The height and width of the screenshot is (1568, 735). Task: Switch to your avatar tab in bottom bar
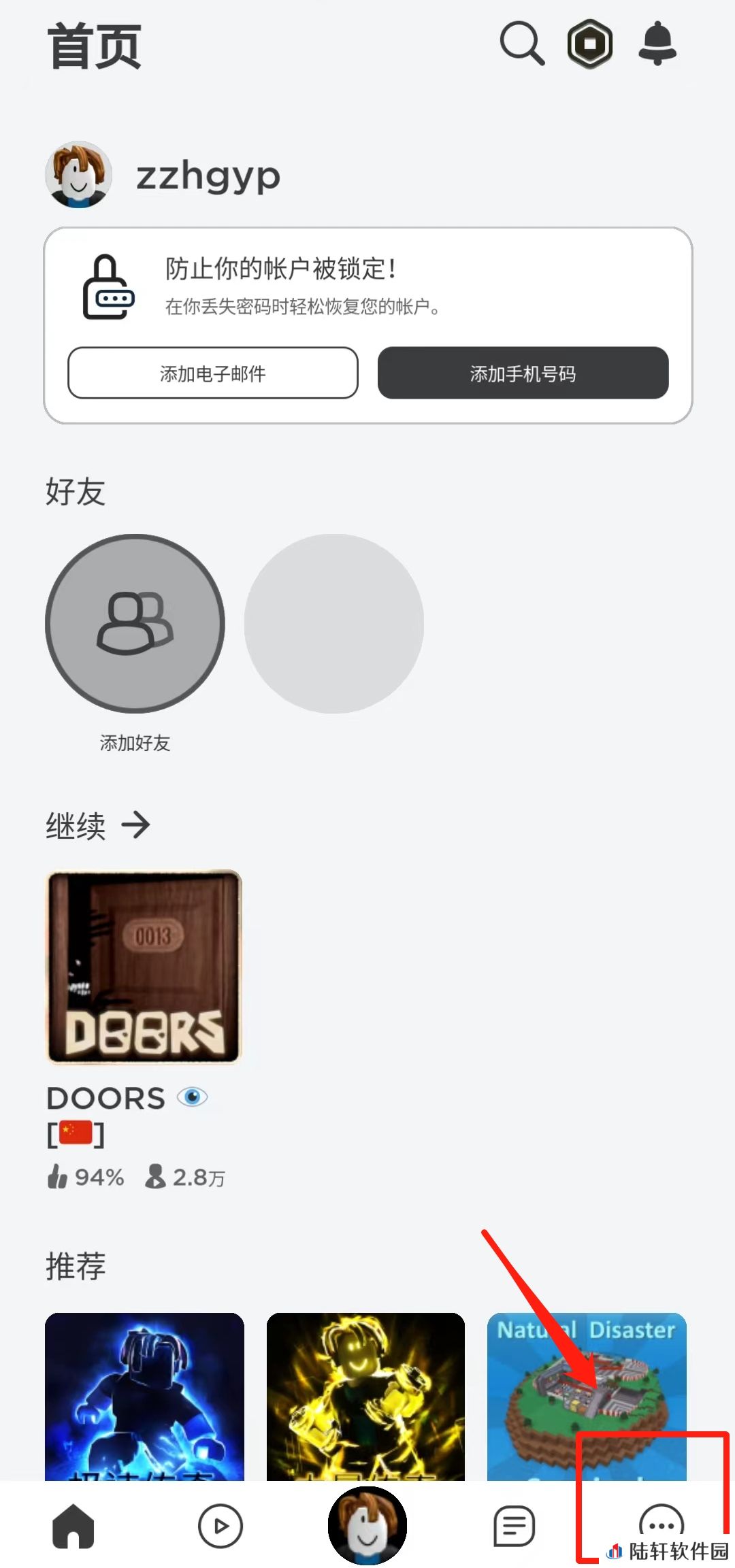367,1526
